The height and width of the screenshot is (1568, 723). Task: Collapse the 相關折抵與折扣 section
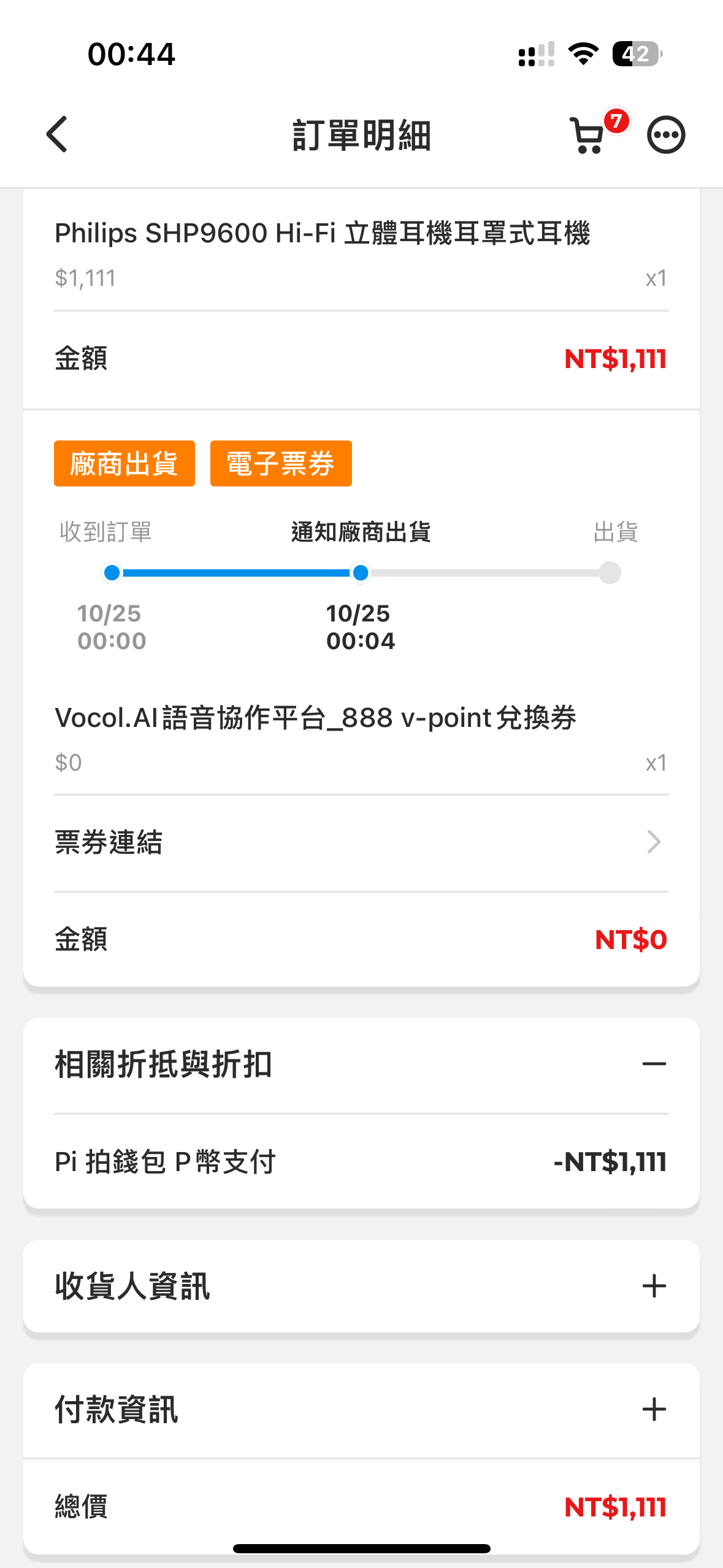(654, 1064)
